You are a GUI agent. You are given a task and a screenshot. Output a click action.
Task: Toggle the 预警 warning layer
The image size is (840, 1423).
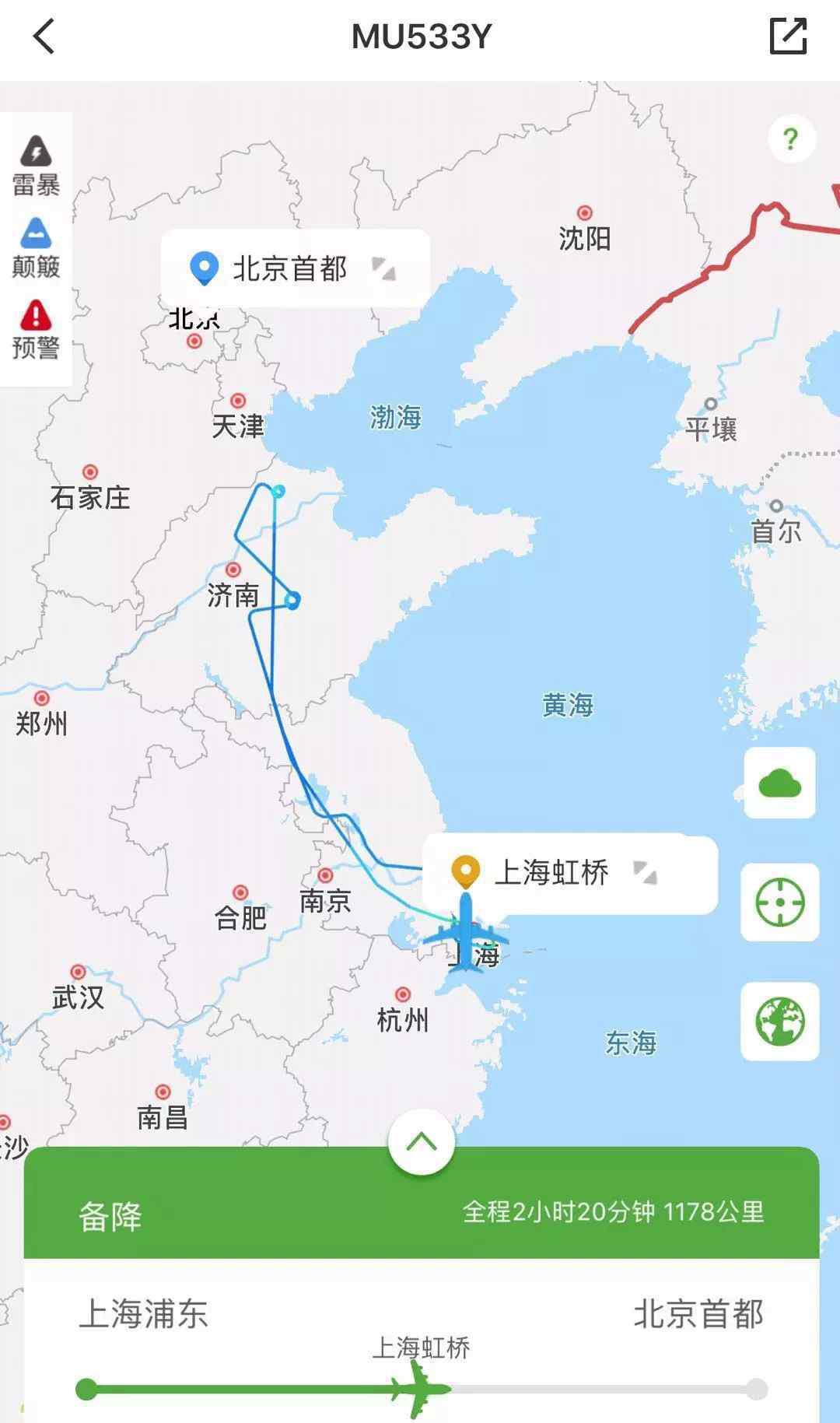(x=36, y=329)
